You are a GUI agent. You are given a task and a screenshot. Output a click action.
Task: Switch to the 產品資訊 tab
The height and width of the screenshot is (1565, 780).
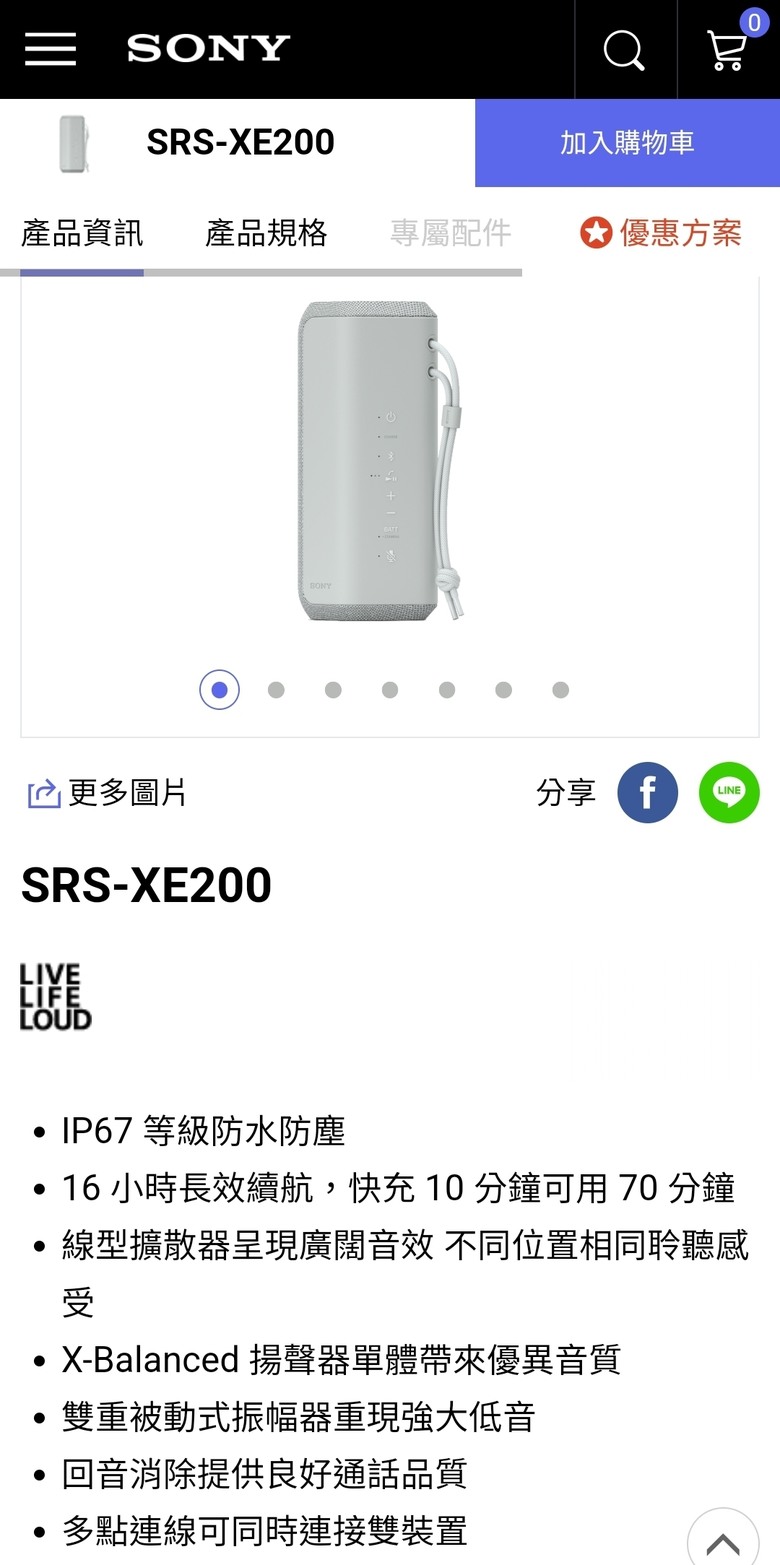coord(82,233)
